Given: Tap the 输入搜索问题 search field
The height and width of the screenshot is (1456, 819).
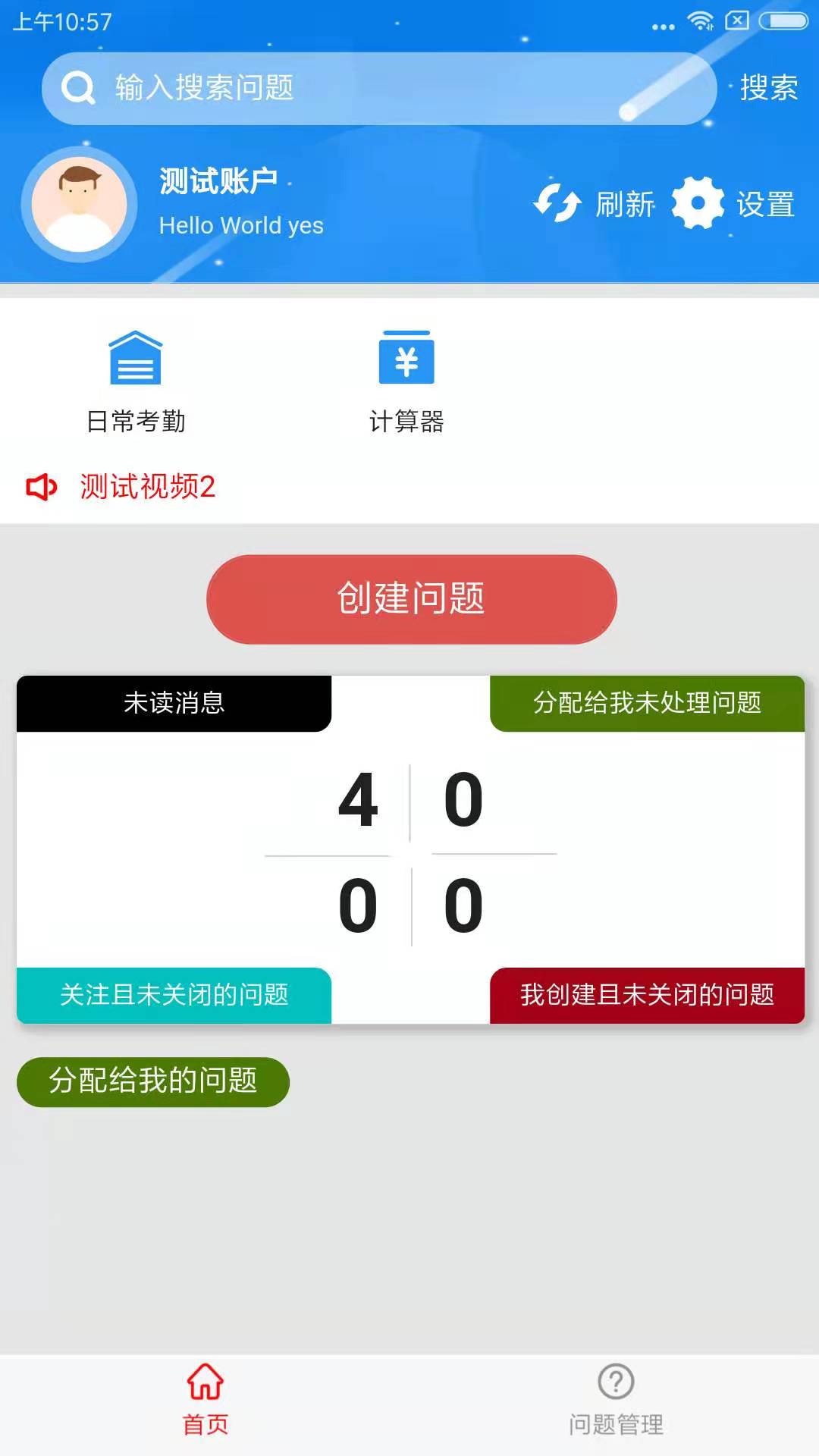Looking at the screenshot, I should [379, 88].
